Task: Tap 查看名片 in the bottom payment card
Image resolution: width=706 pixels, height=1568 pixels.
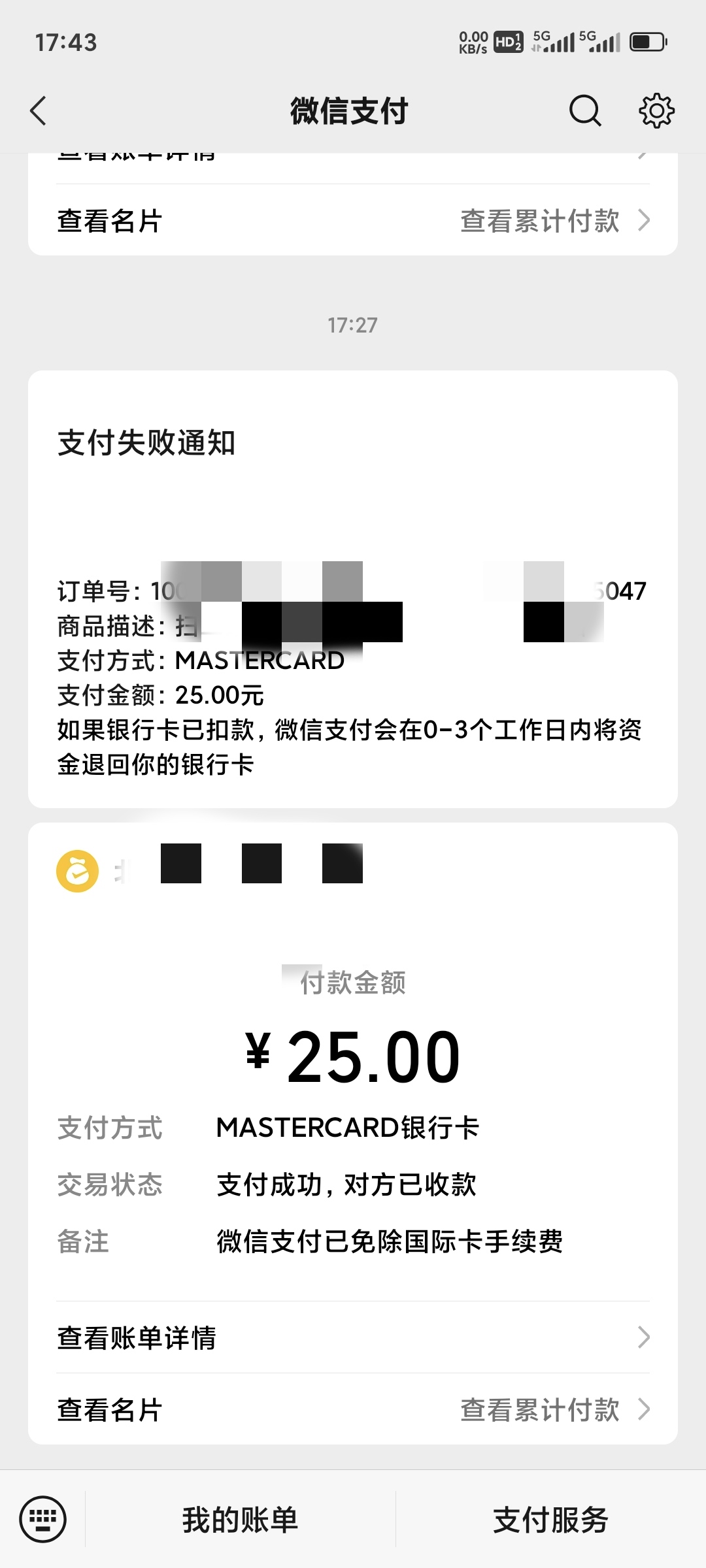Action: (x=110, y=1410)
